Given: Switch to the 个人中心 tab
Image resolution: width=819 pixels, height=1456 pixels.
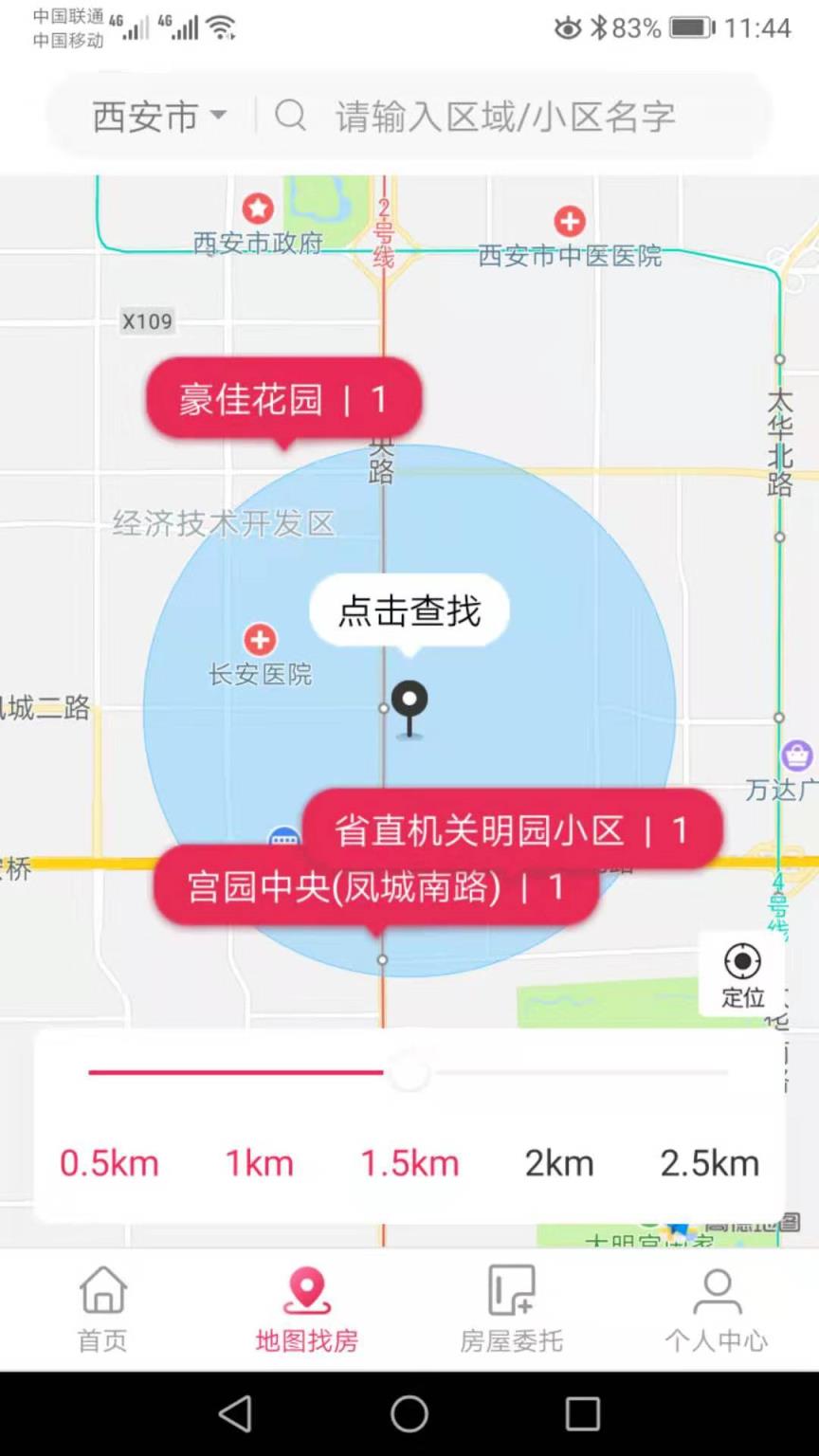Looking at the screenshot, I should coord(716,1308).
